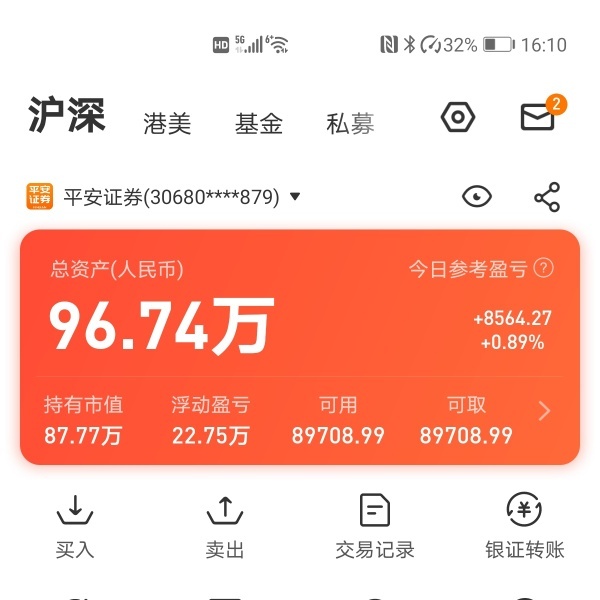Image resolution: width=600 pixels, height=600 pixels.
Task: Open the hexagon settings icon
Action: (x=458, y=118)
